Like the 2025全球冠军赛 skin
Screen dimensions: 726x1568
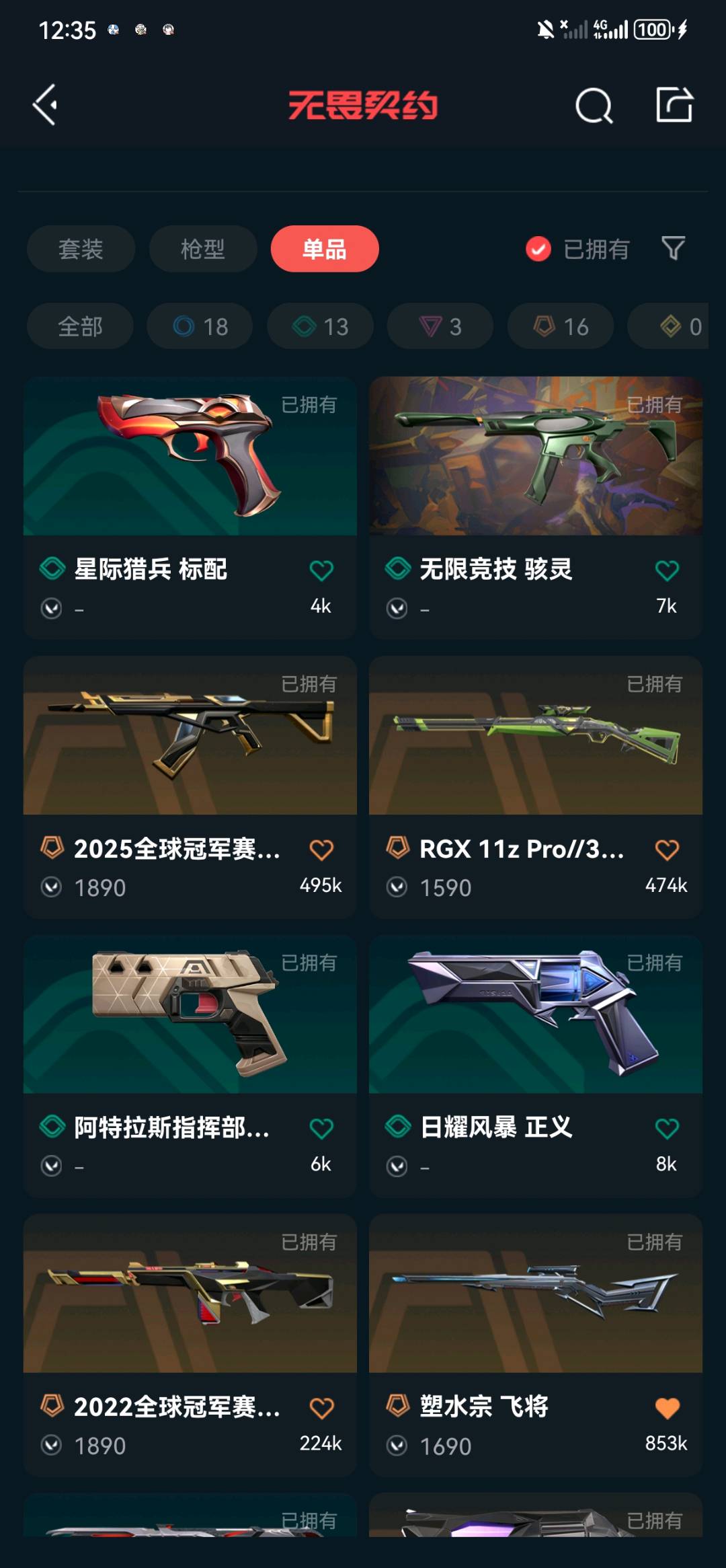[x=321, y=850]
